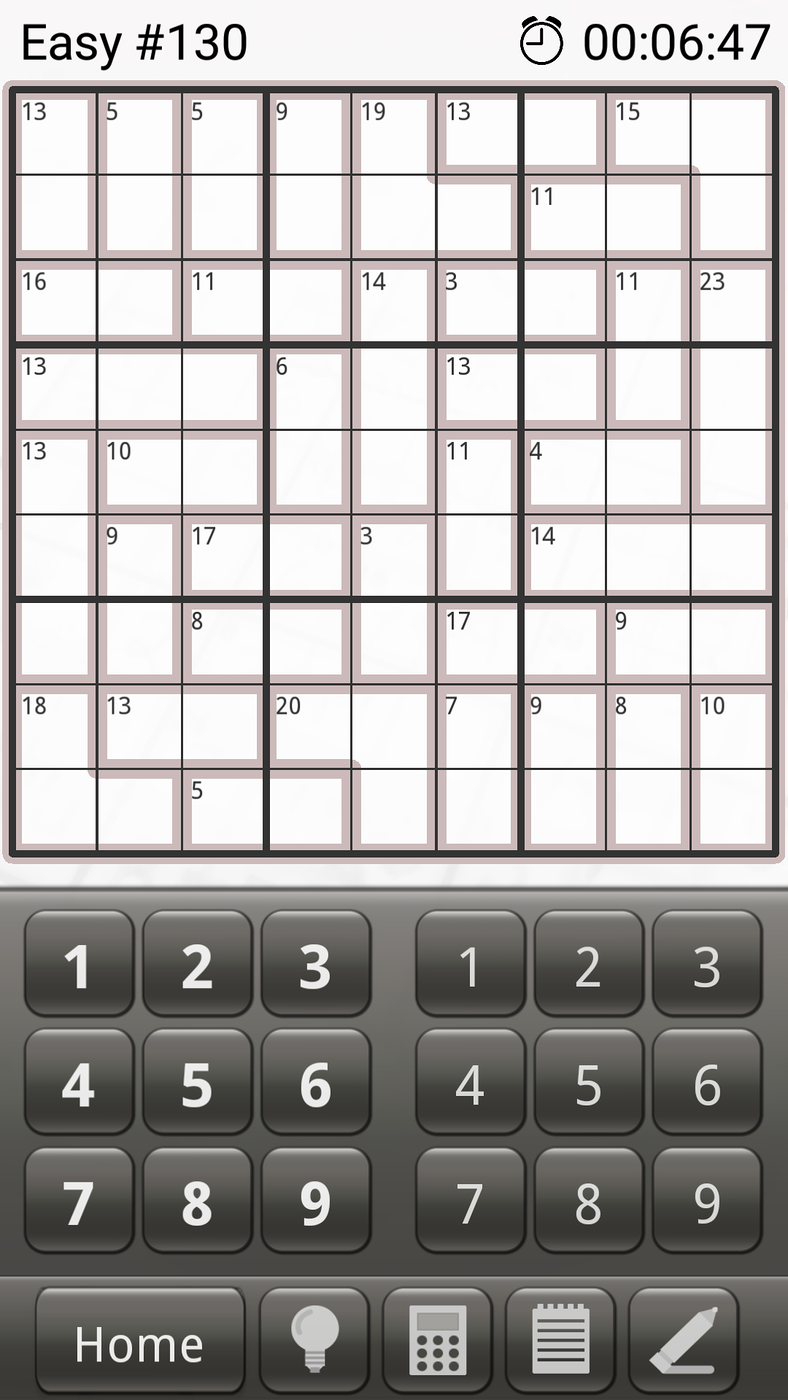788x1400 pixels.
Task: Select the grid cell with cage sum 19
Action: [393, 133]
